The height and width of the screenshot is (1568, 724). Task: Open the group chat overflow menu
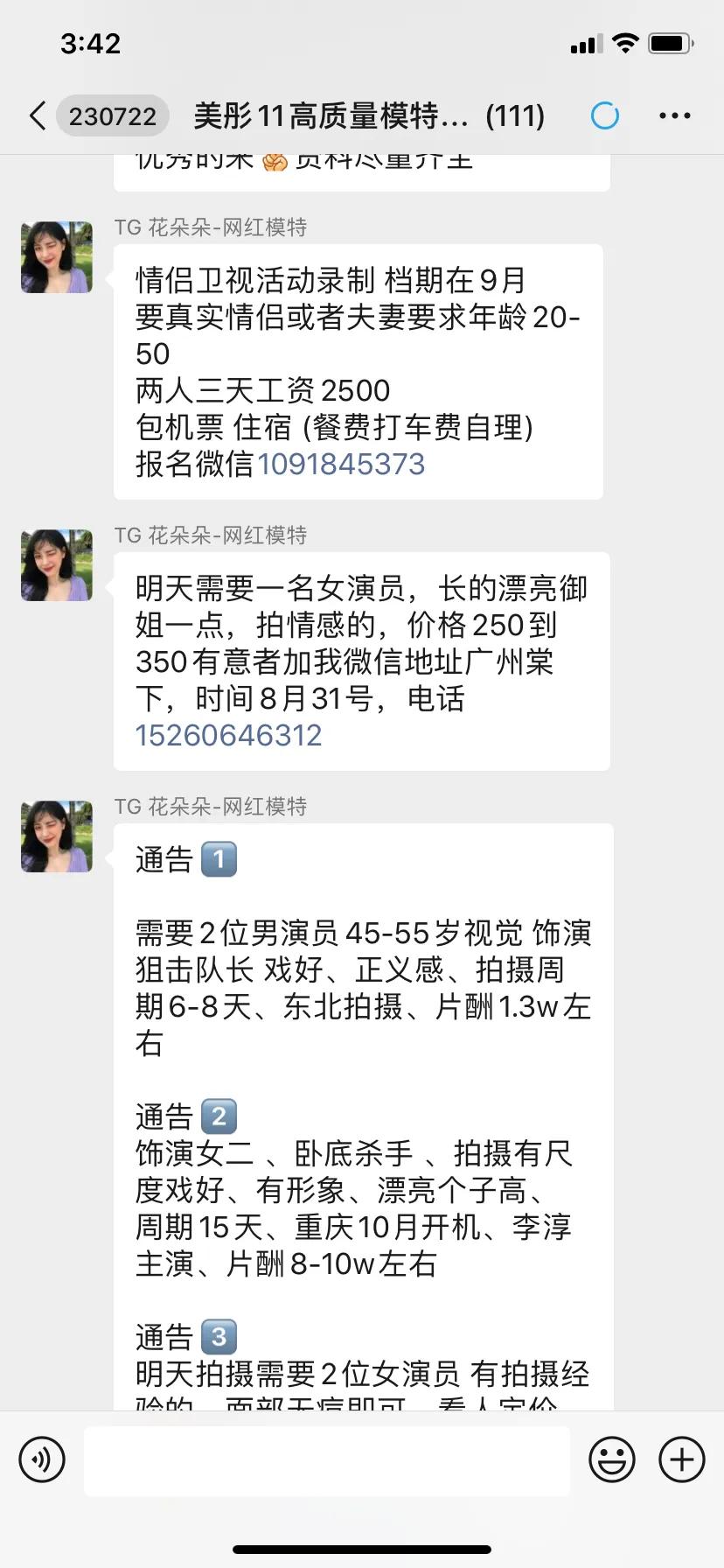(674, 115)
